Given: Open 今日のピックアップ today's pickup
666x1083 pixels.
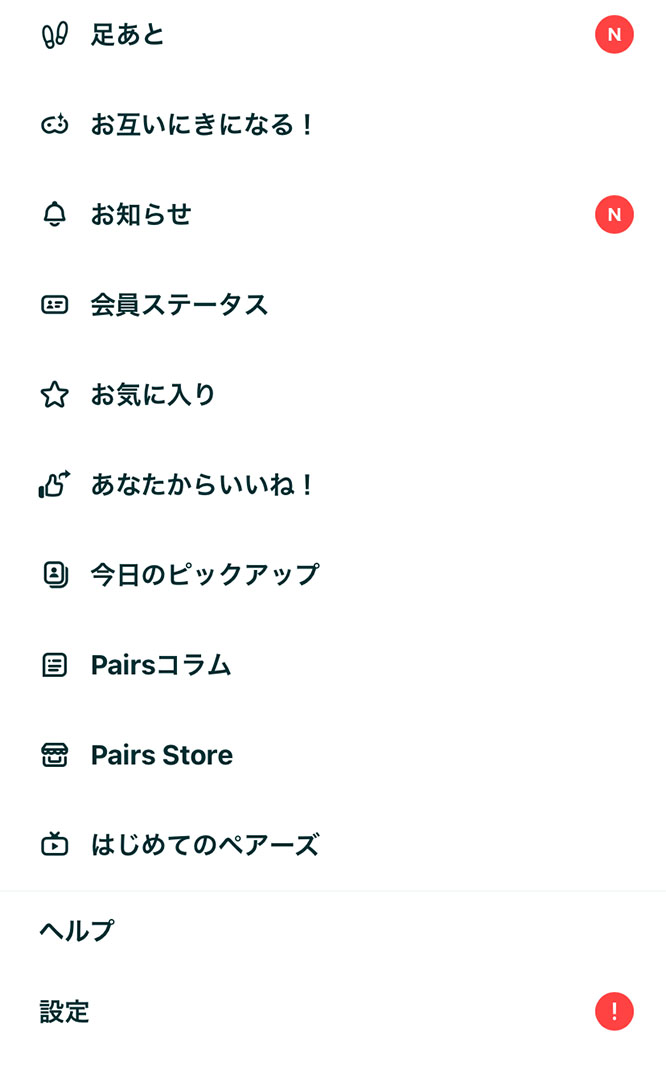Looking at the screenshot, I should point(333,575).
